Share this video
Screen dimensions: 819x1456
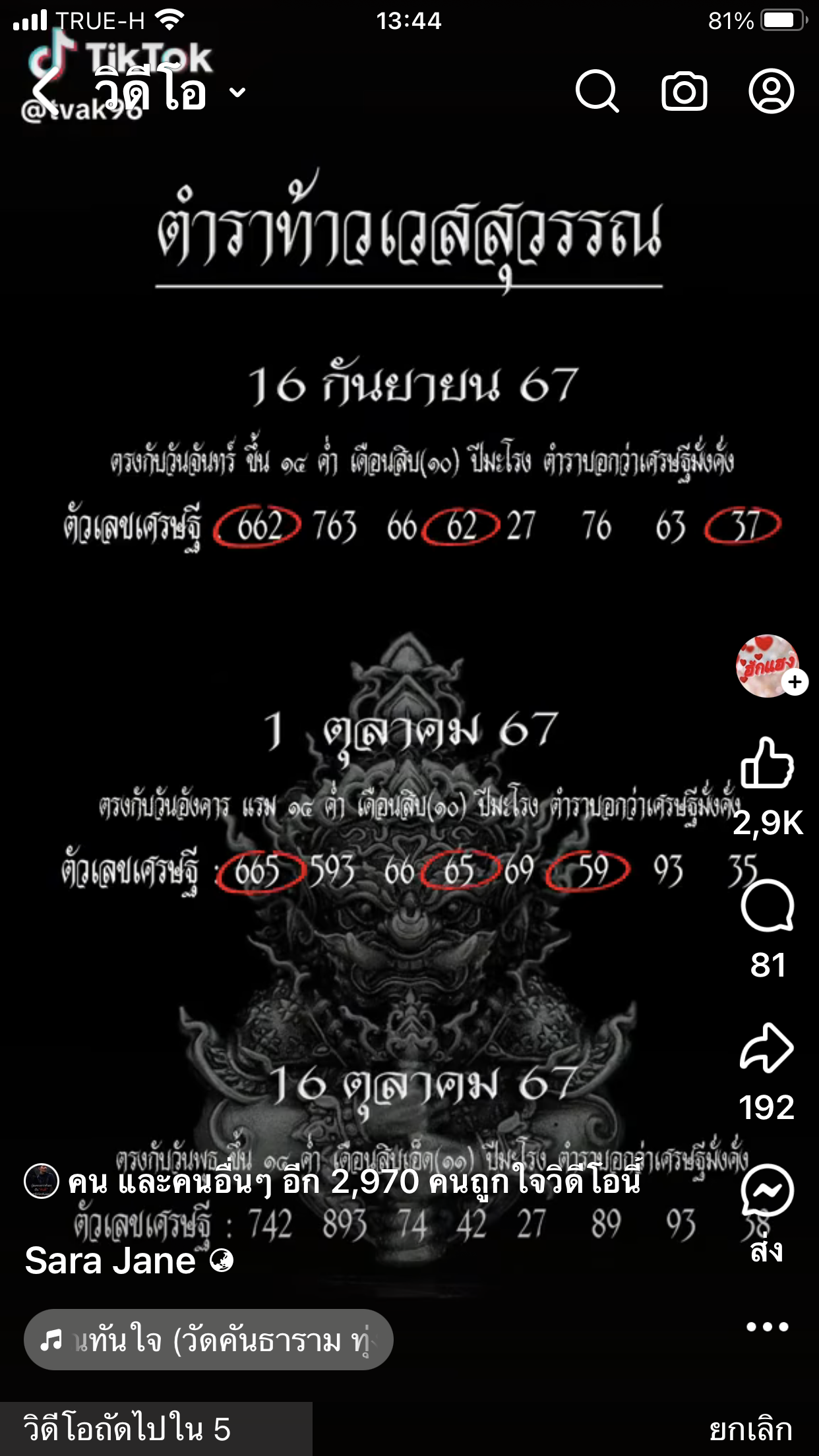(x=767, y=1048)
